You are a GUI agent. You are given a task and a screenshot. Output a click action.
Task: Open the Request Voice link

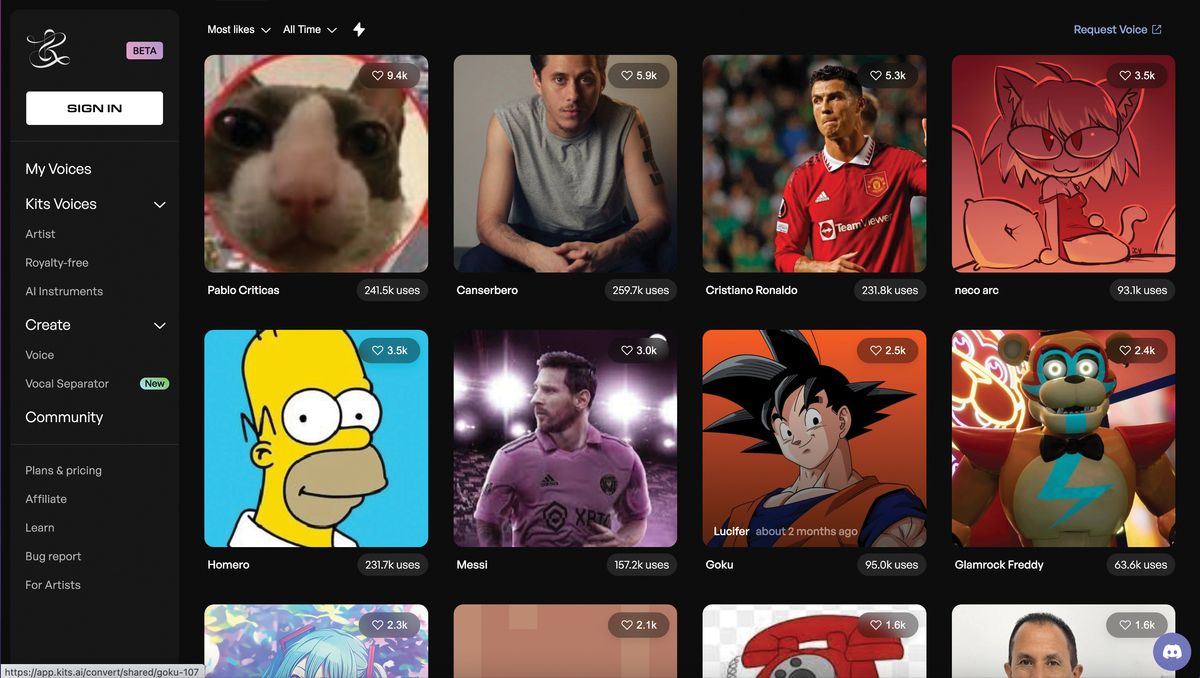[1116, 30]
